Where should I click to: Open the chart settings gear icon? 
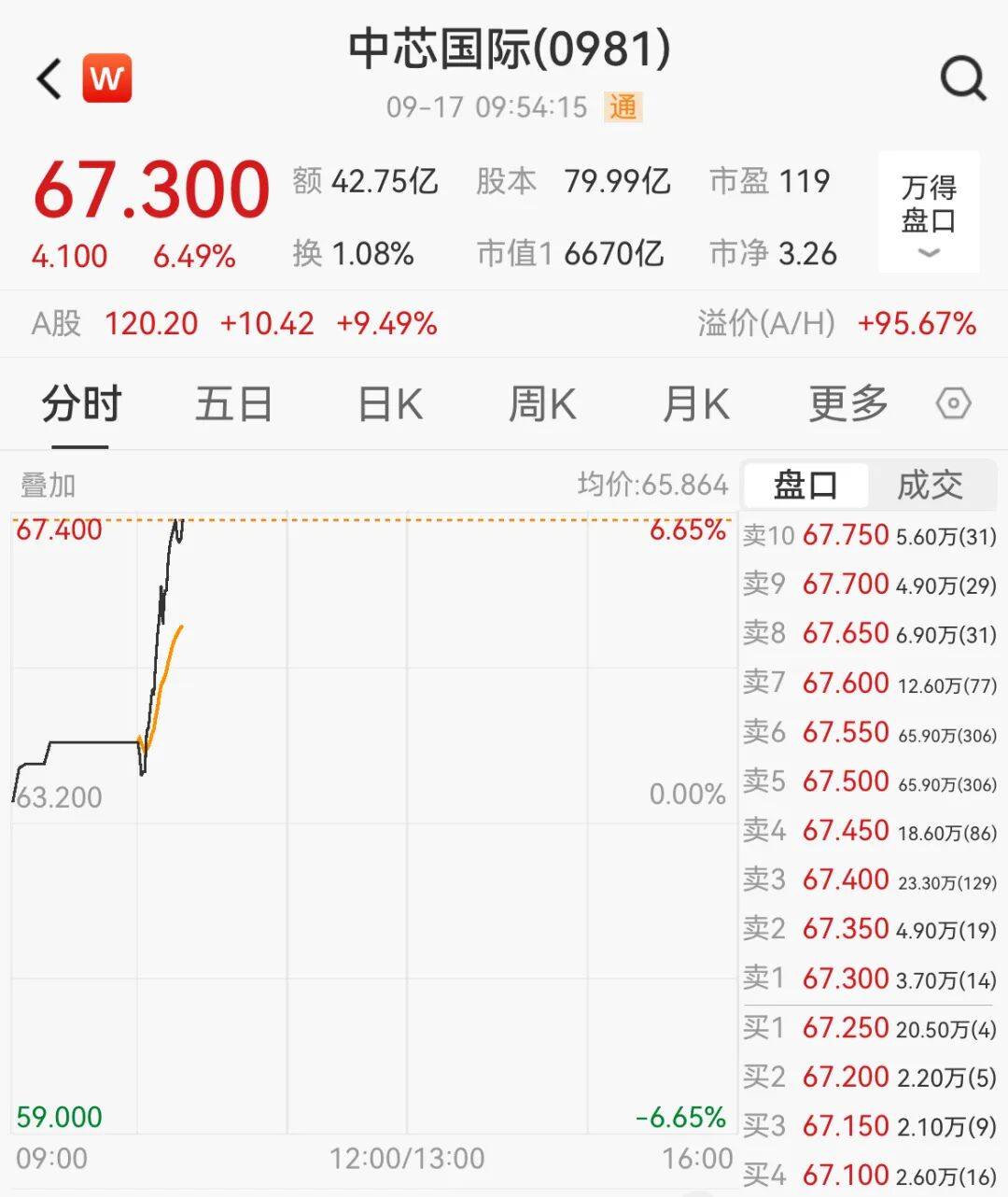click(953, 403)
